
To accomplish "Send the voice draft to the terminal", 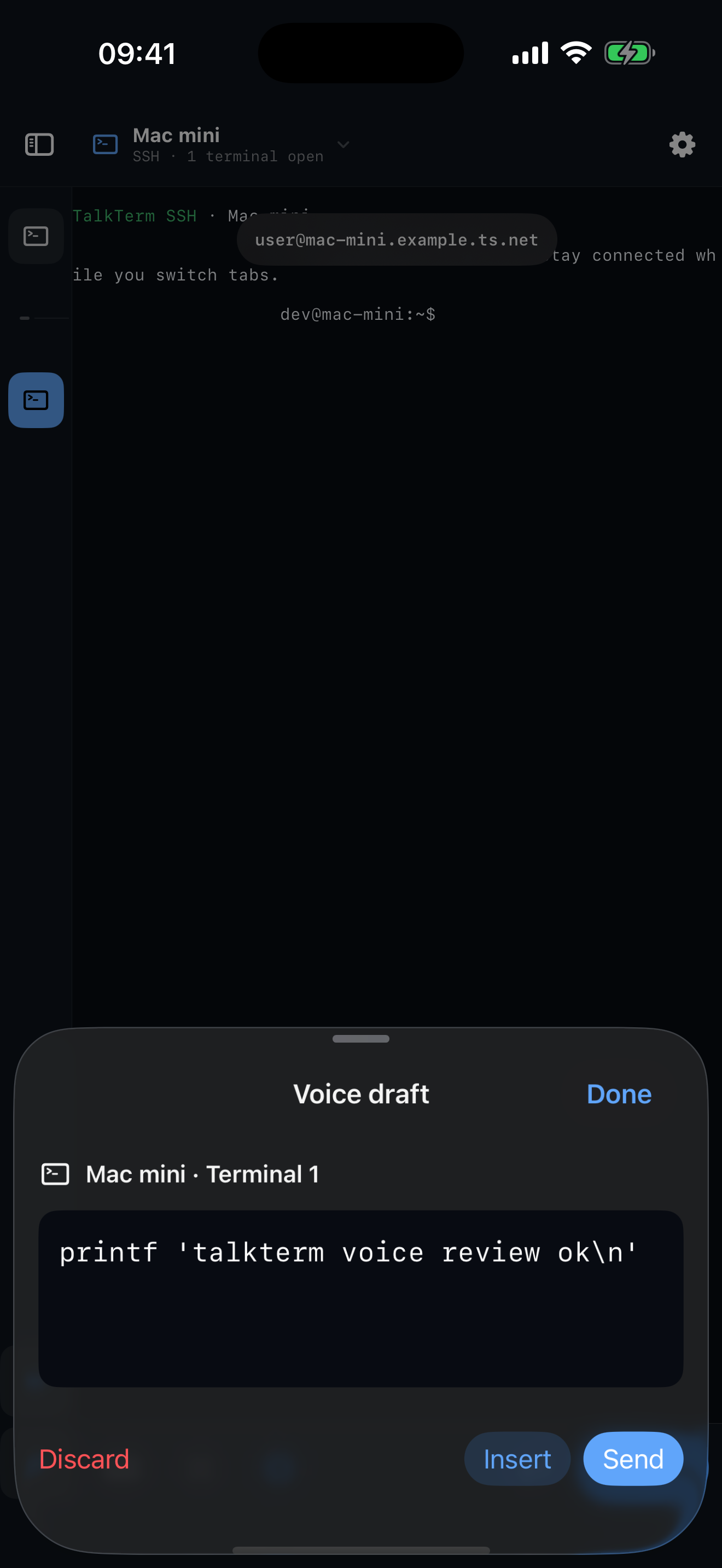I will pos(632,1459).
